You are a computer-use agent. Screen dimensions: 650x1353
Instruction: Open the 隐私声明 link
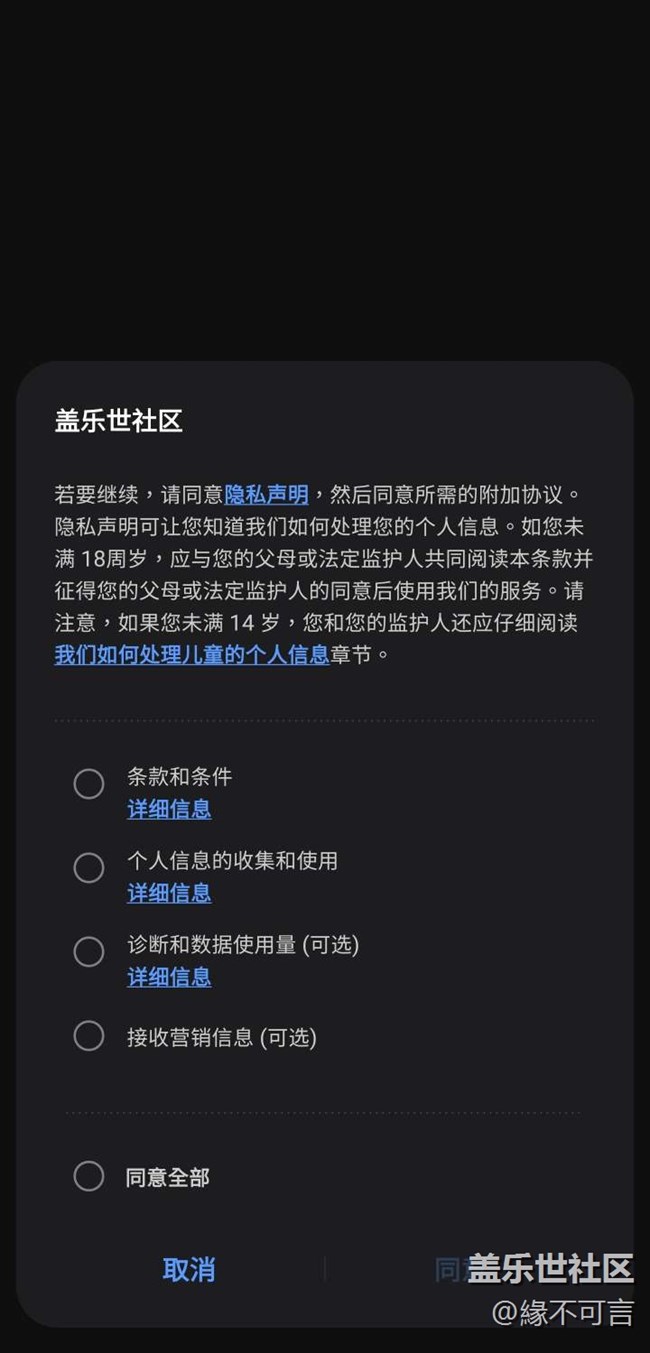pos(266,495)
